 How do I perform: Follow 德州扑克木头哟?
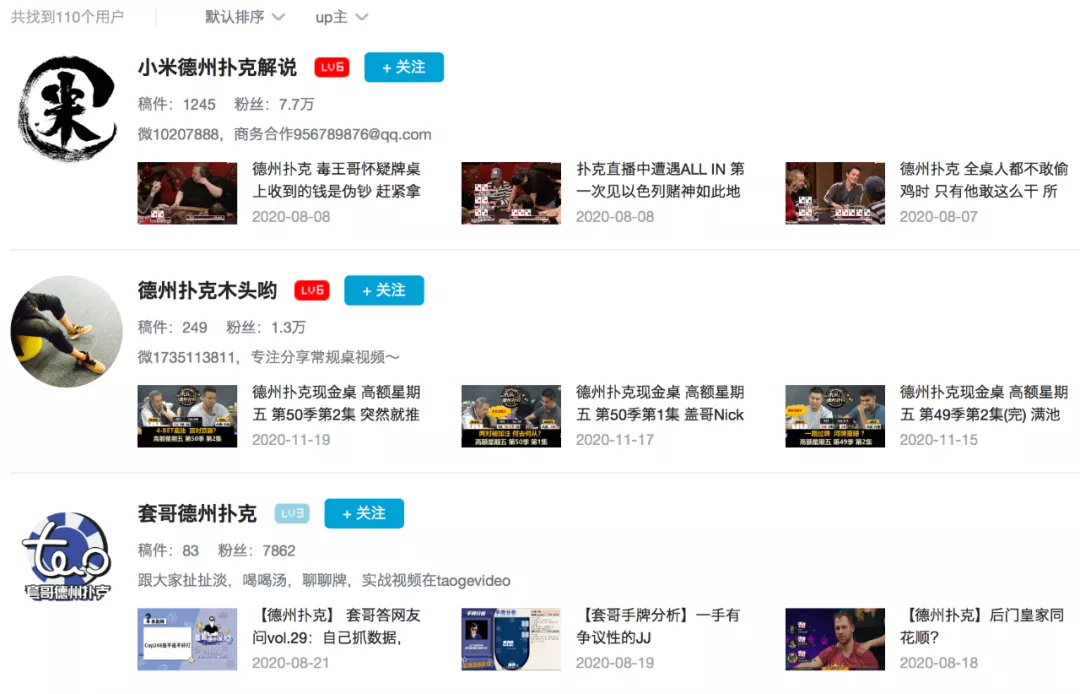coord(383,290)
